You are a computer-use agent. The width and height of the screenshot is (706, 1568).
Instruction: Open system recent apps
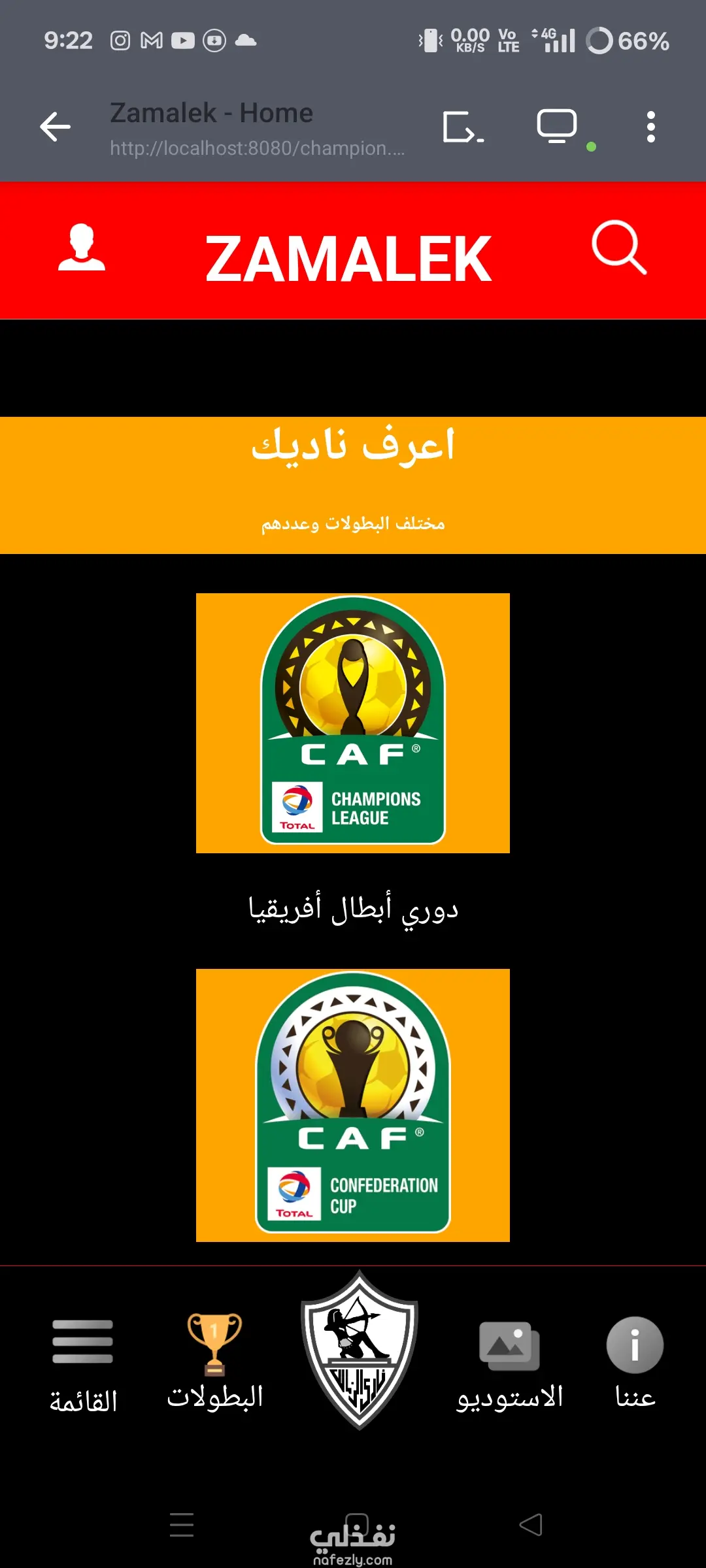coord(182,1525)
